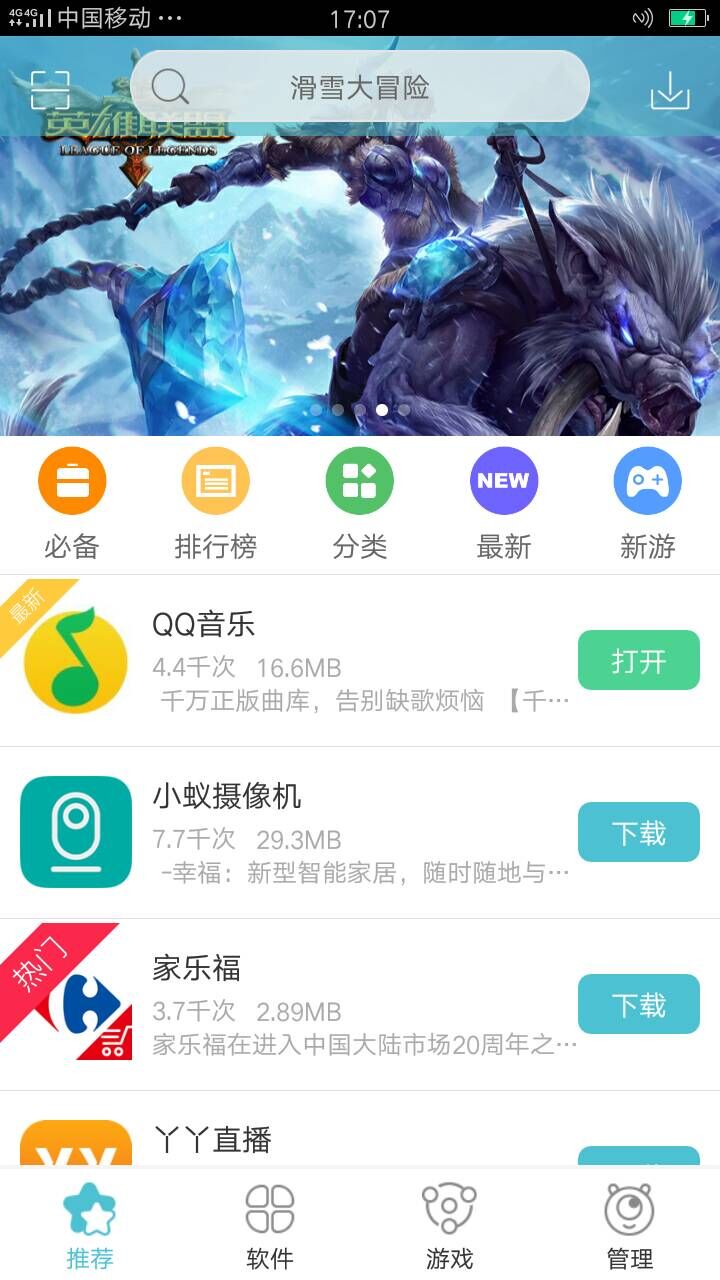Open the League of Legends banner
This screenshot has height=1280, width=720.
pyautogui.click(x=360, y=280)
